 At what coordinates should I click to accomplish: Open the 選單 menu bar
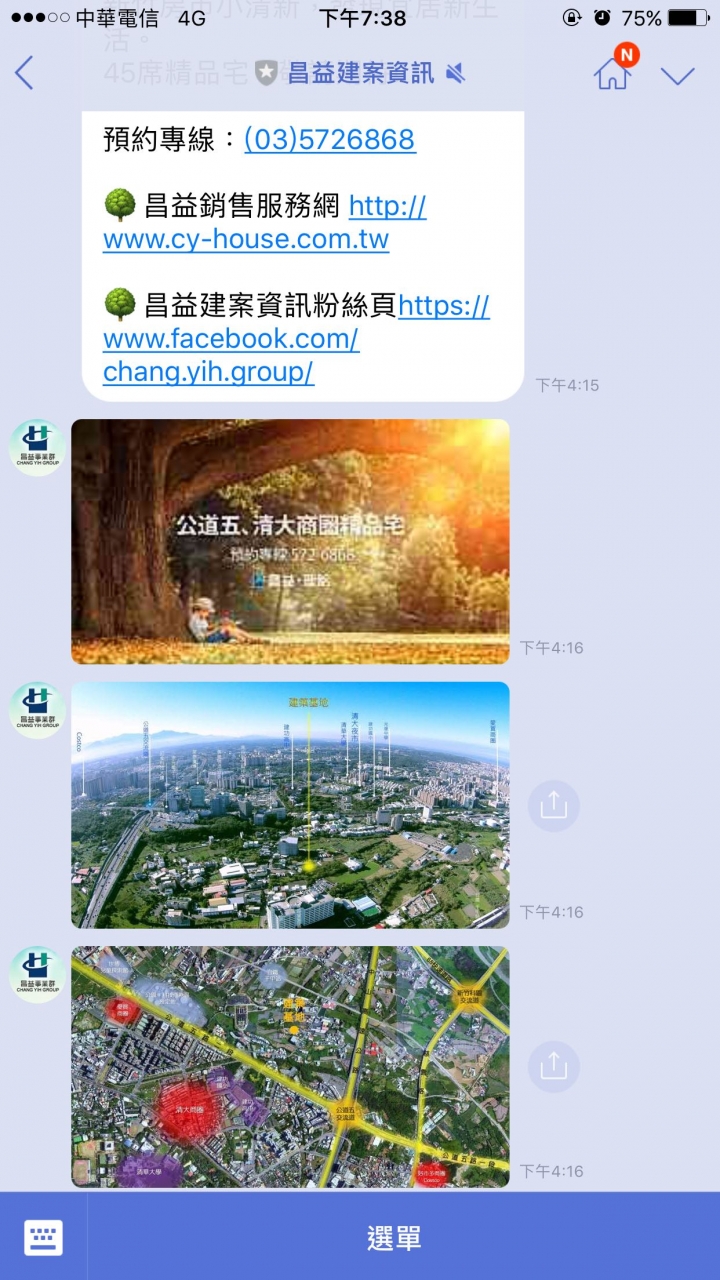point(394,1237)
